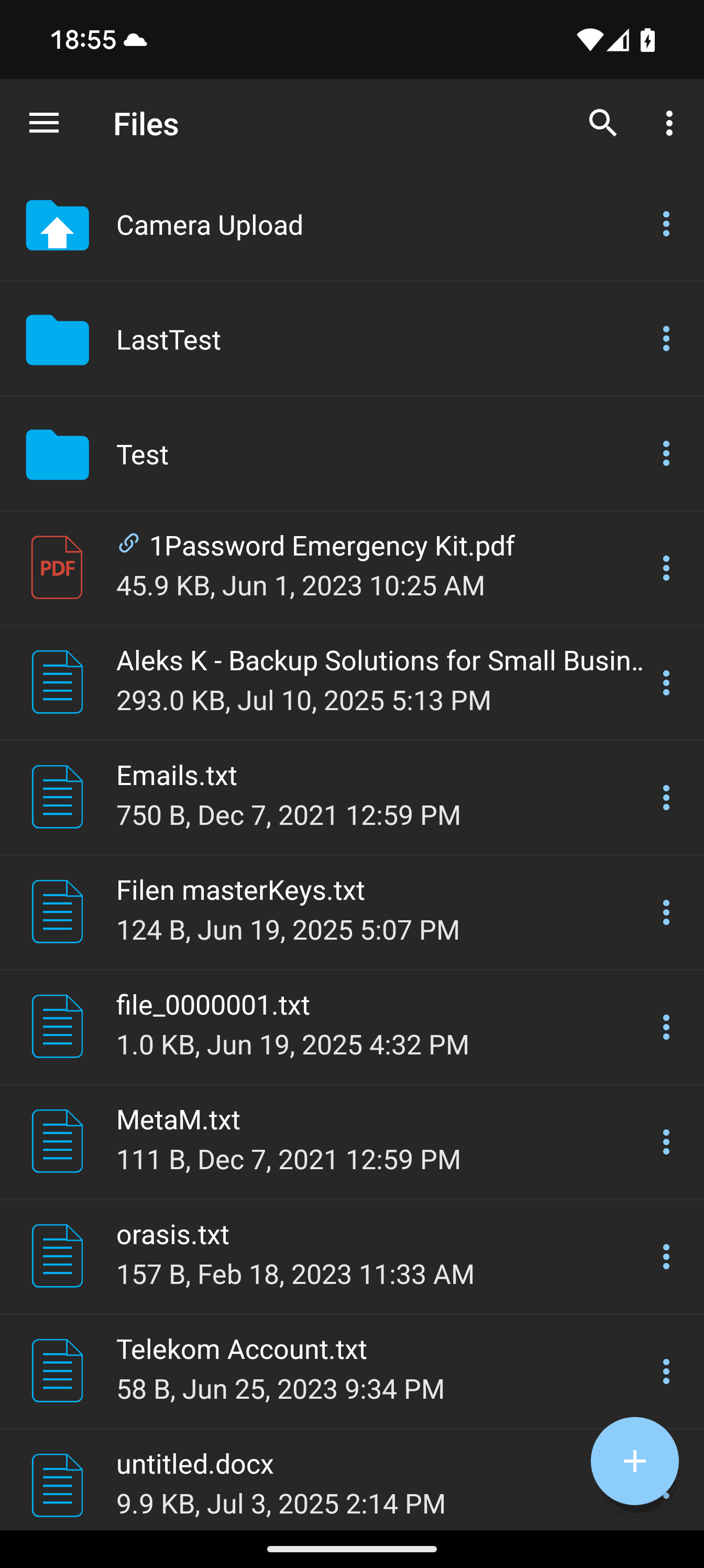This screenshot has height=1568, width=704.
Task: Add new item with the plus button
Action: [x=634, y=1461]
